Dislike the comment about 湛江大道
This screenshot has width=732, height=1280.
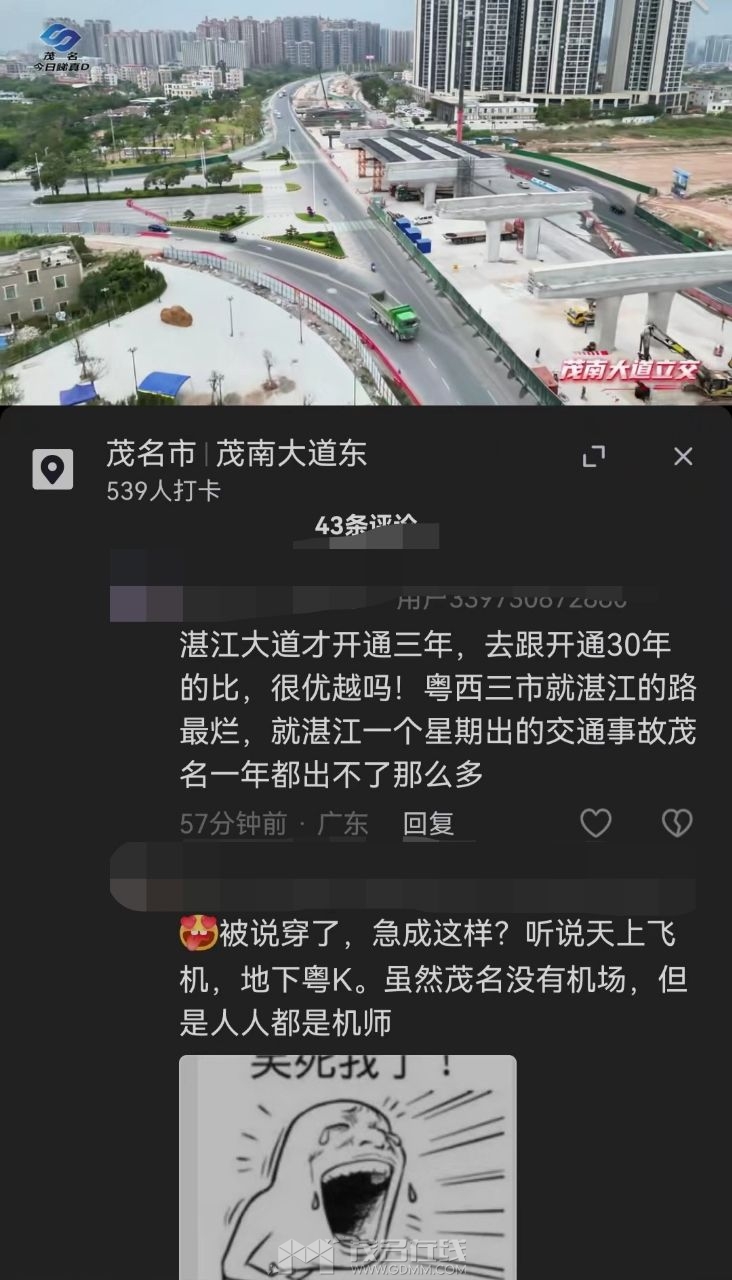pos(677,823)
